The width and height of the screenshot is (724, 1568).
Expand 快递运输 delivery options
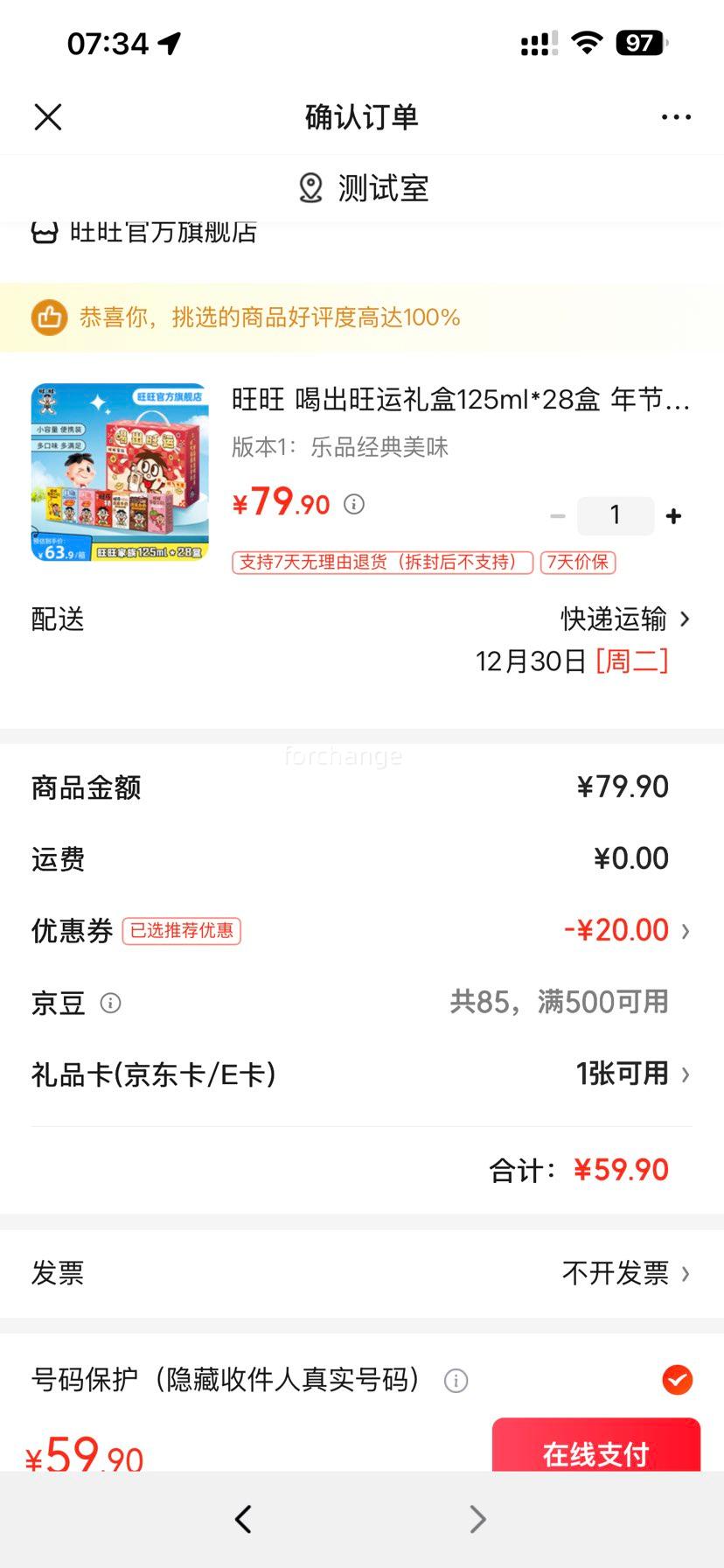[612, 619]
